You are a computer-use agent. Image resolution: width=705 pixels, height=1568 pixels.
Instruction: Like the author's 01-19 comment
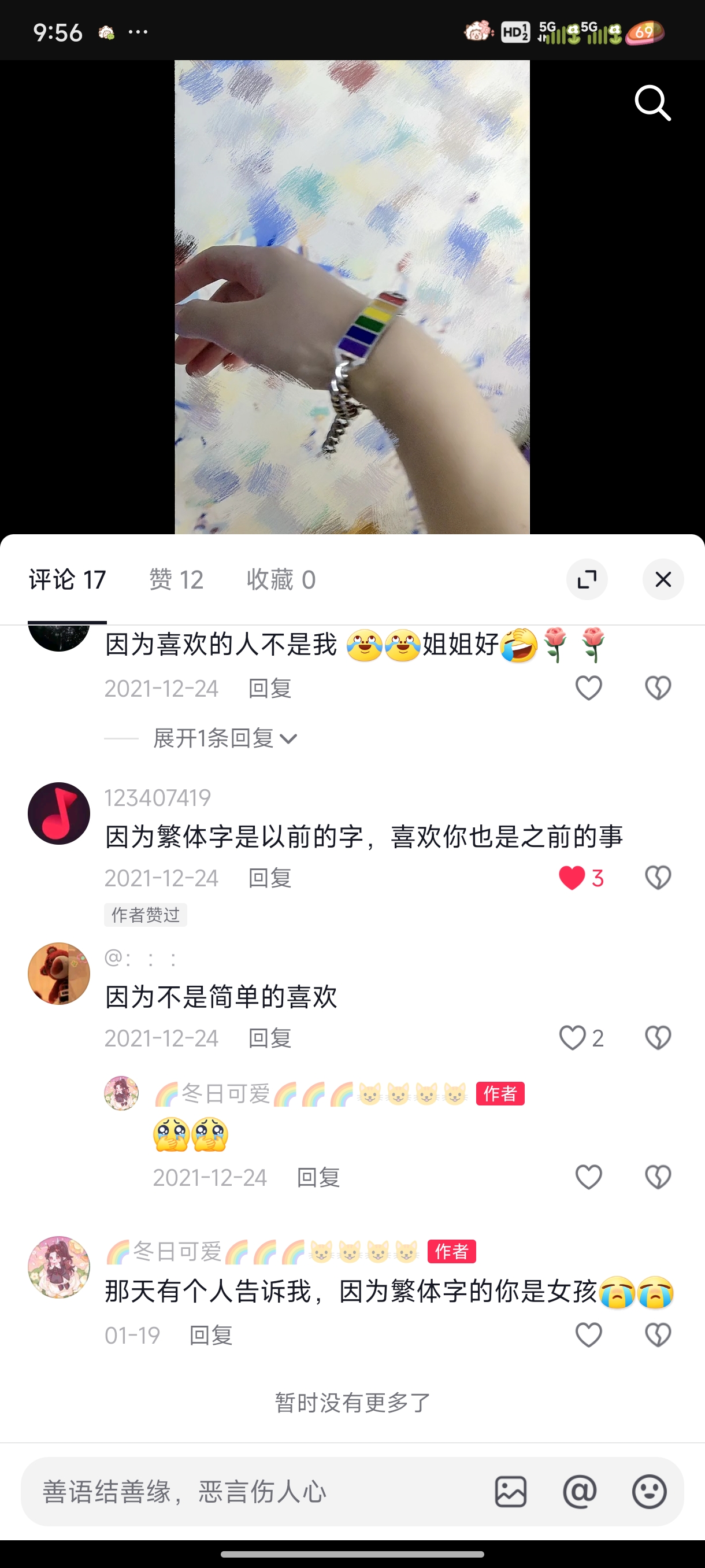click(588, 1335)
